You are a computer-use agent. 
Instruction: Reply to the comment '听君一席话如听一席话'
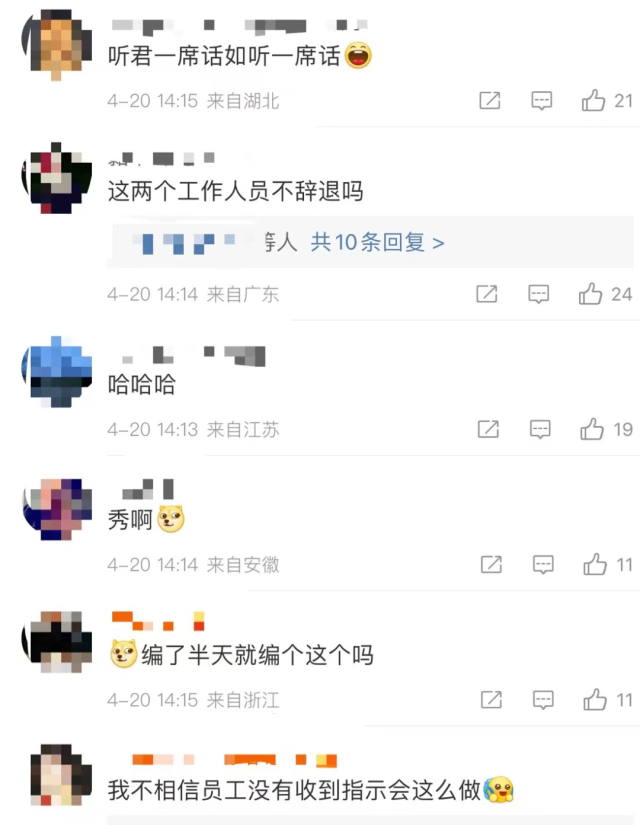(x=541, y=100)
